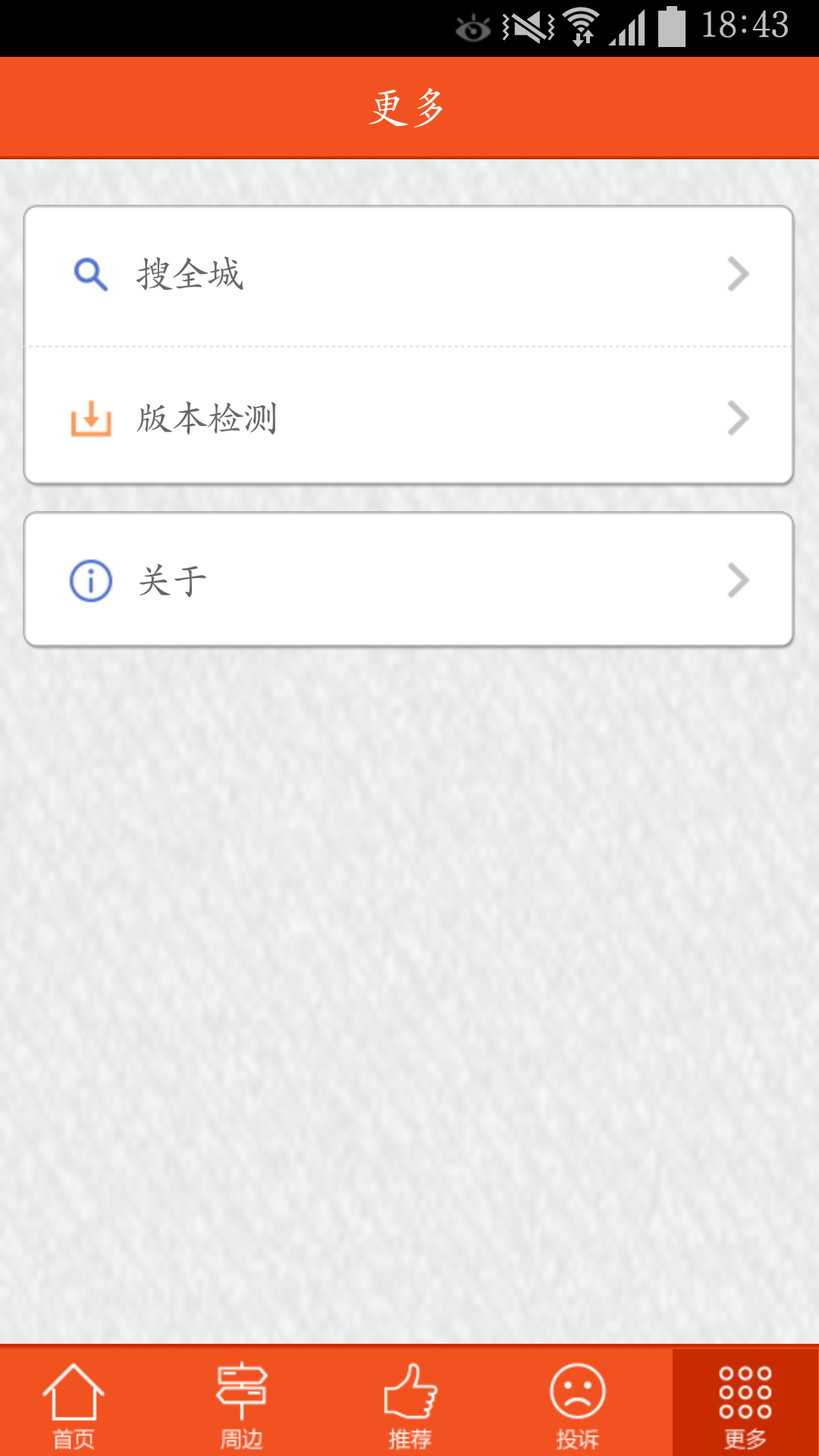Open 版本检测 version check
819x1456 pixels.
(409, 418)
